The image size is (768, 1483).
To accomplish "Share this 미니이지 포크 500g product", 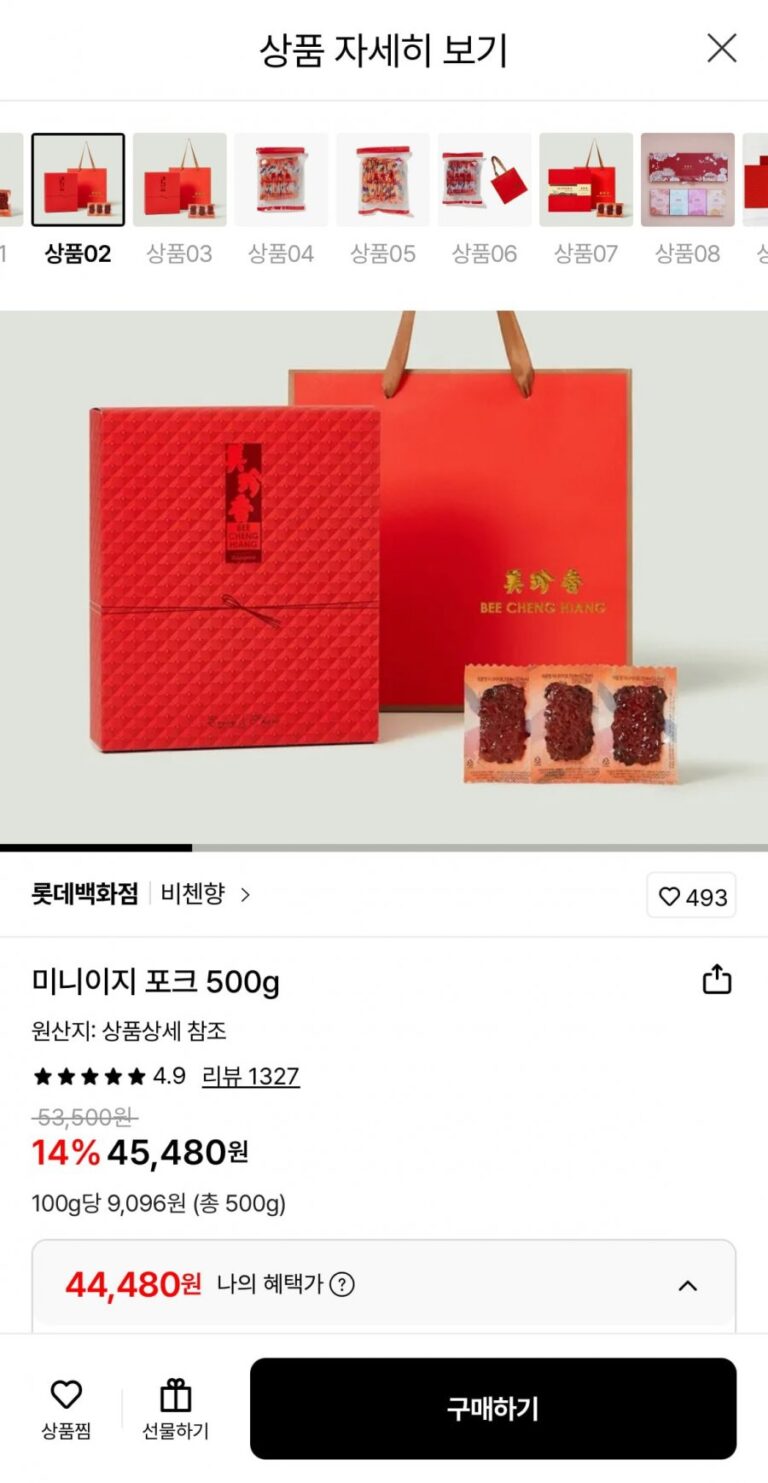I will (x=716, y=980).
